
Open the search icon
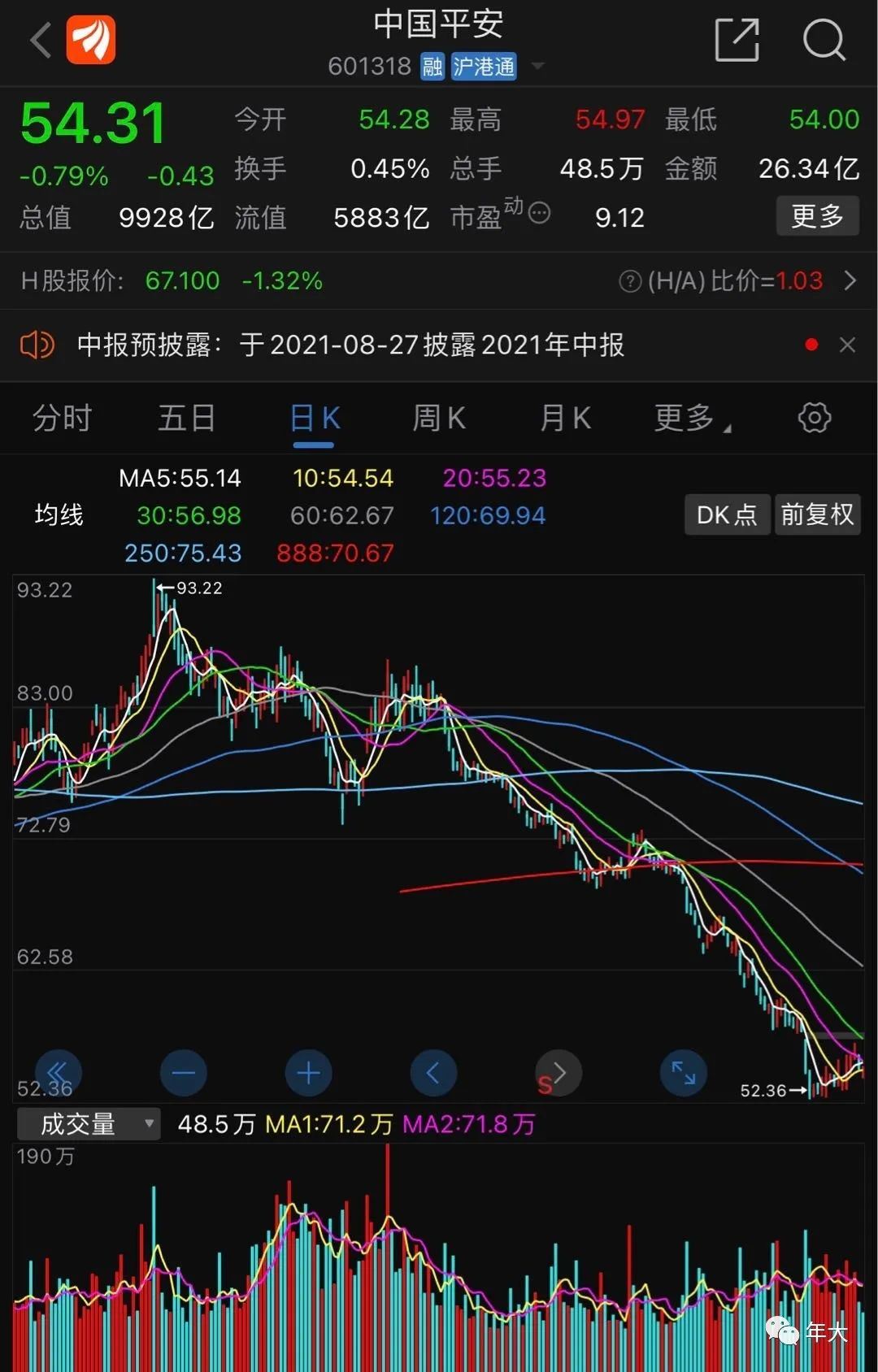[x=824, y=39]
